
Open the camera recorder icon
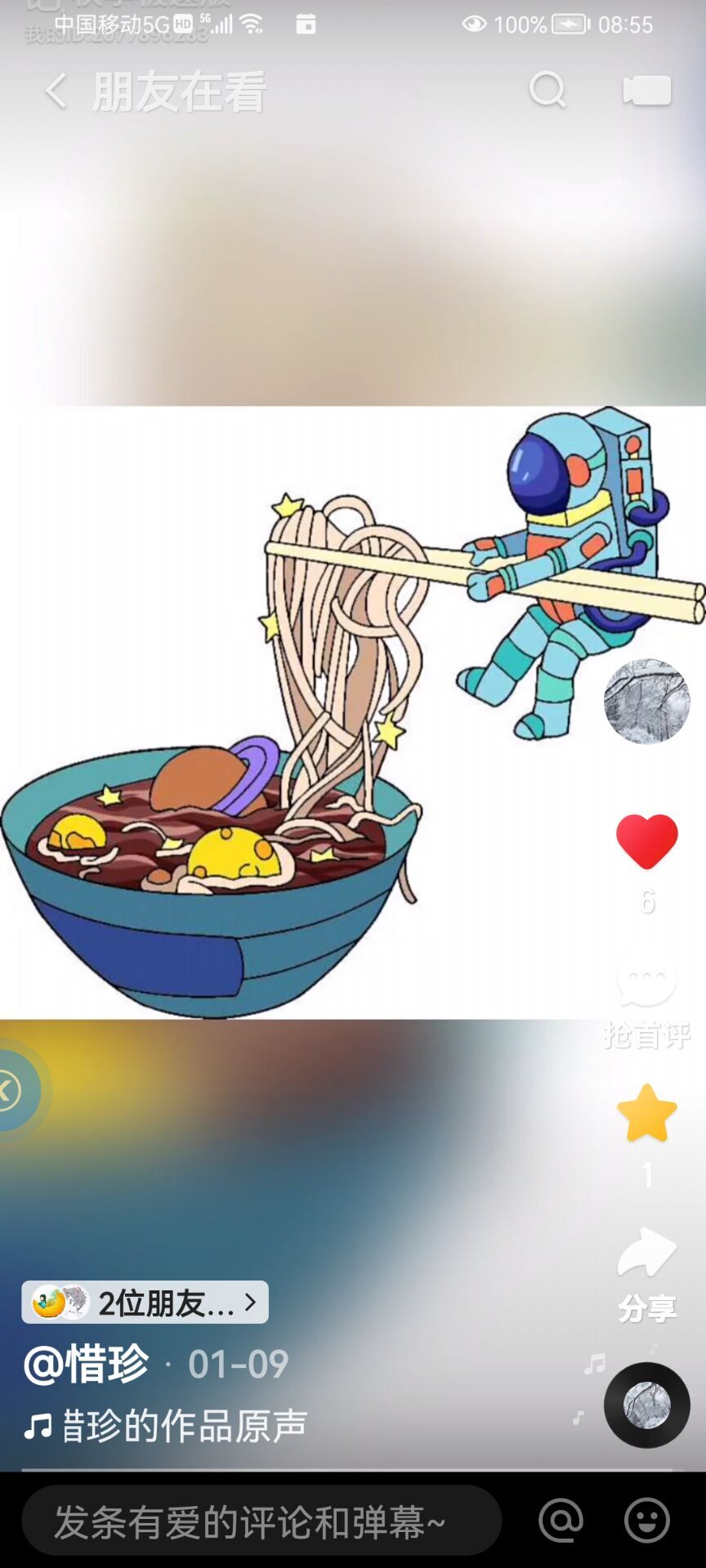pos(646,90)
